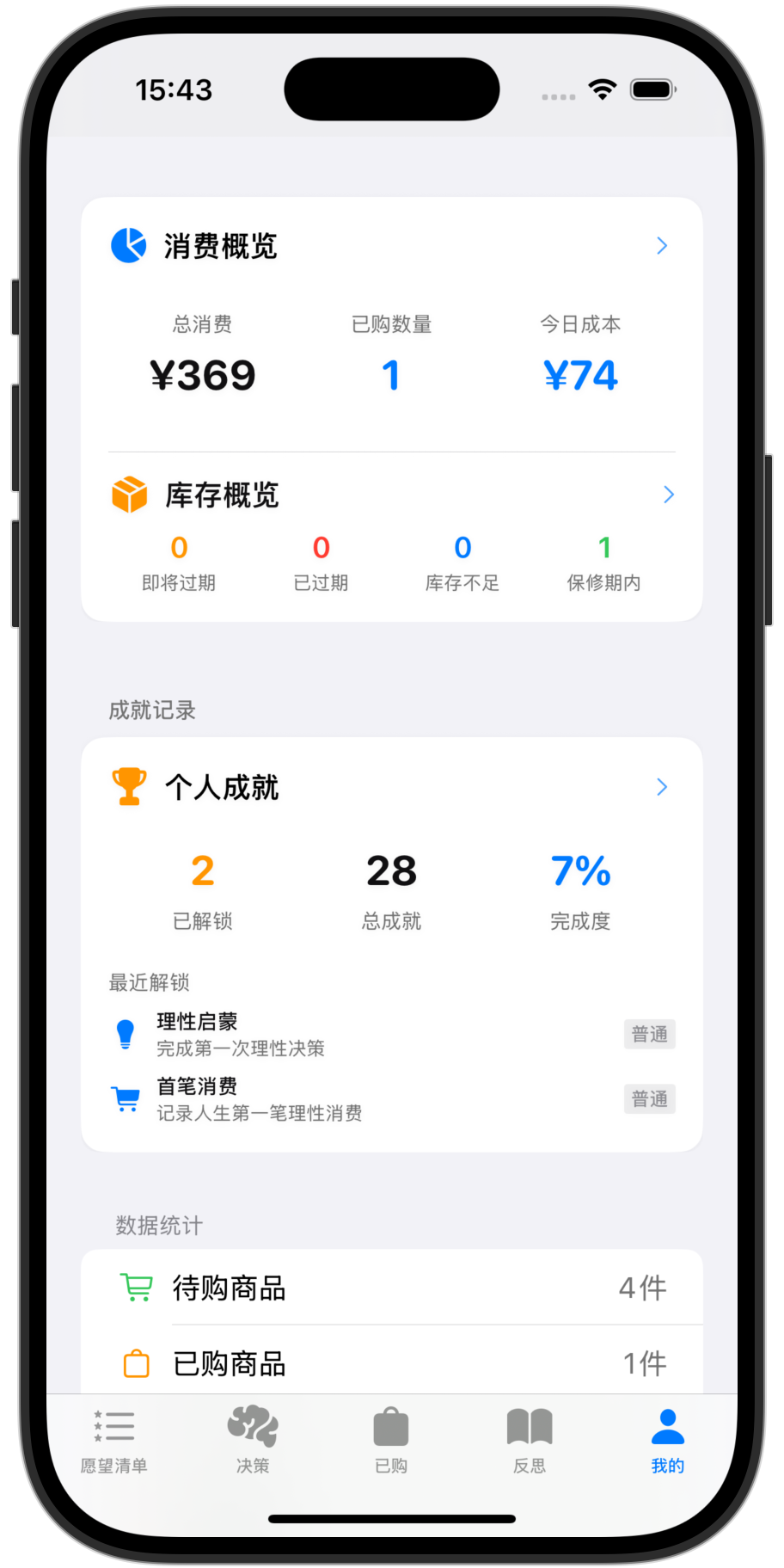Screen dimensions: 784x1568
Task: Click the 首笔消费 shopping cart icon
Action: (126, 1098)
